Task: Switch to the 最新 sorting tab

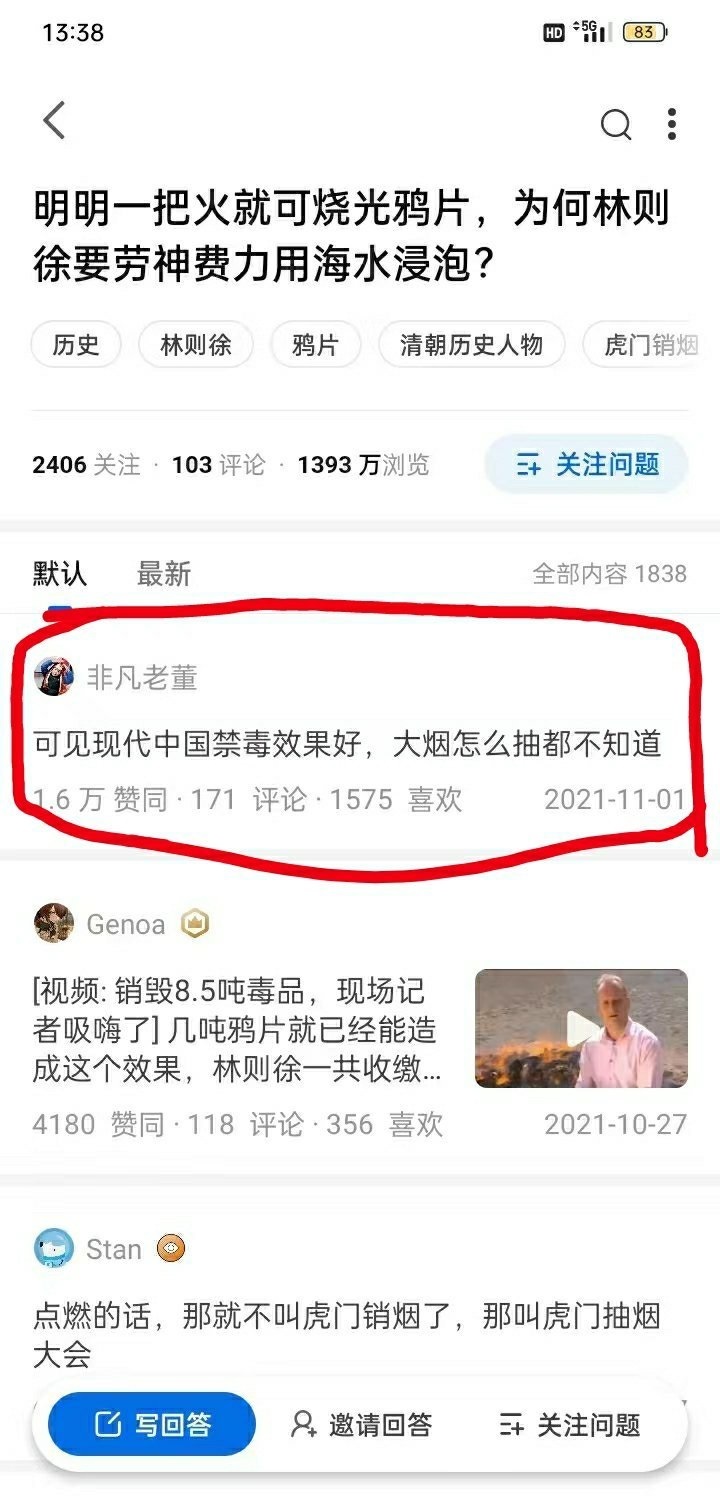Action: click(164, 574)
